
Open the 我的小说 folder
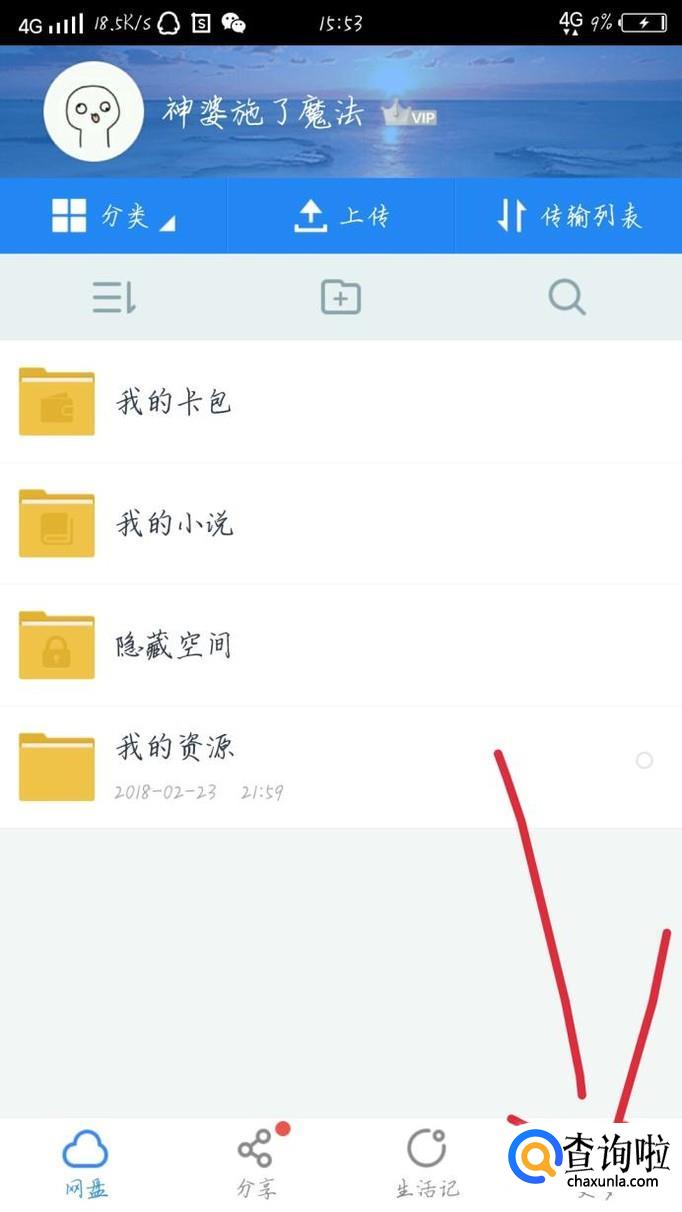point(174,523)
